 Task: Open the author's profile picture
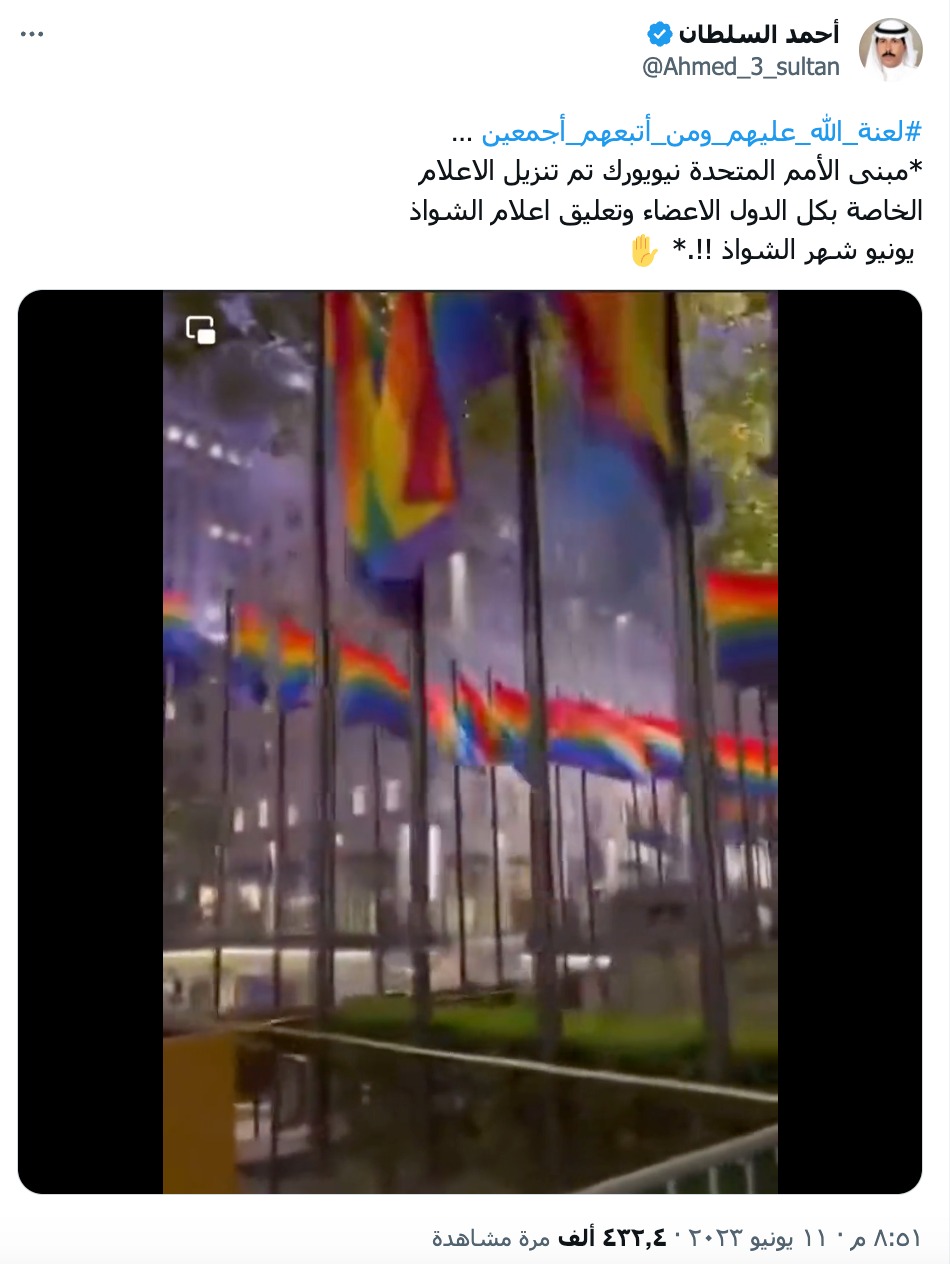click(x=890, y=50)
